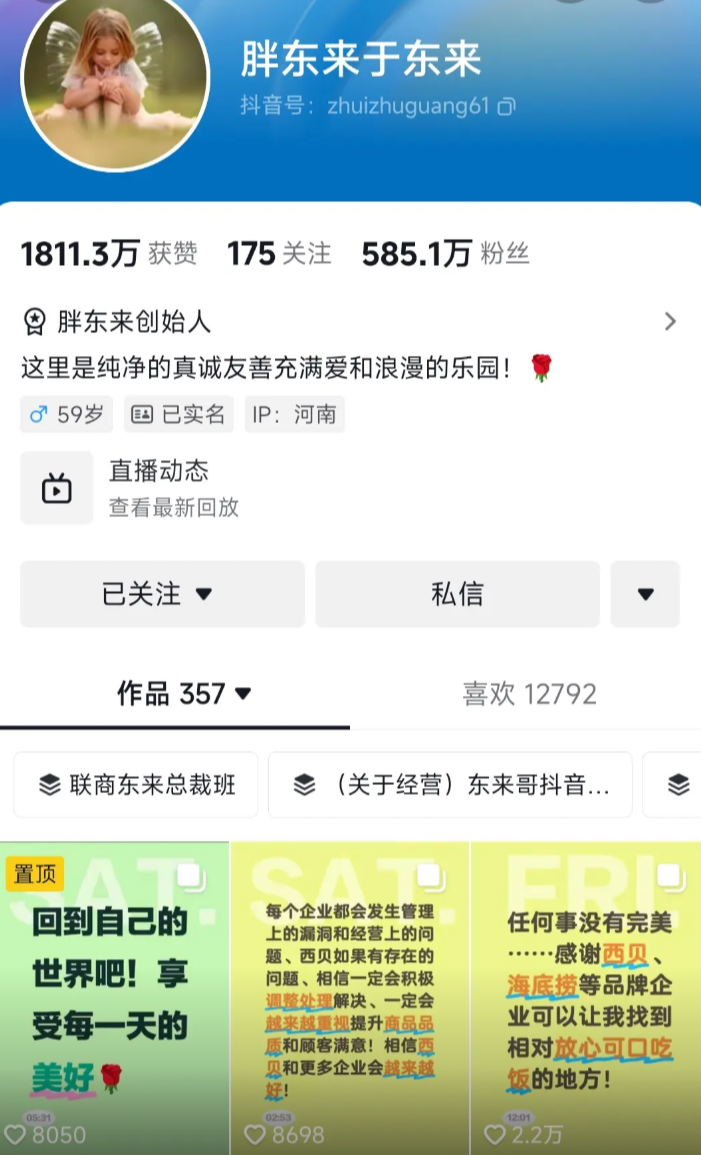Expand the arrow button beside 私信
The width and height of the screenshot is (701, 1155).
point(645,594)
